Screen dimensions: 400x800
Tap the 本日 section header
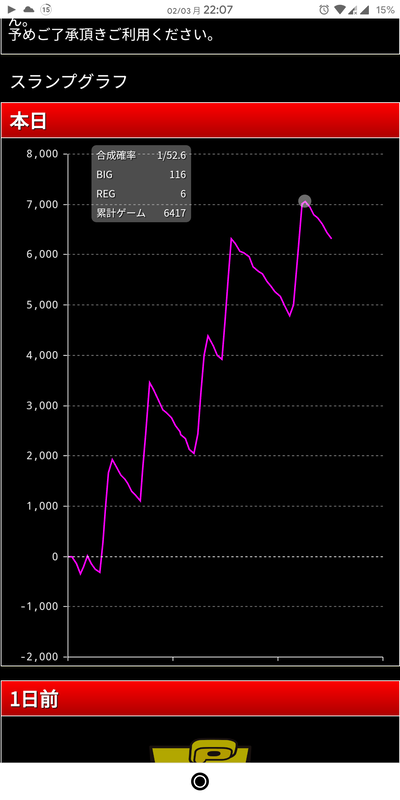[x=200, y=120]
